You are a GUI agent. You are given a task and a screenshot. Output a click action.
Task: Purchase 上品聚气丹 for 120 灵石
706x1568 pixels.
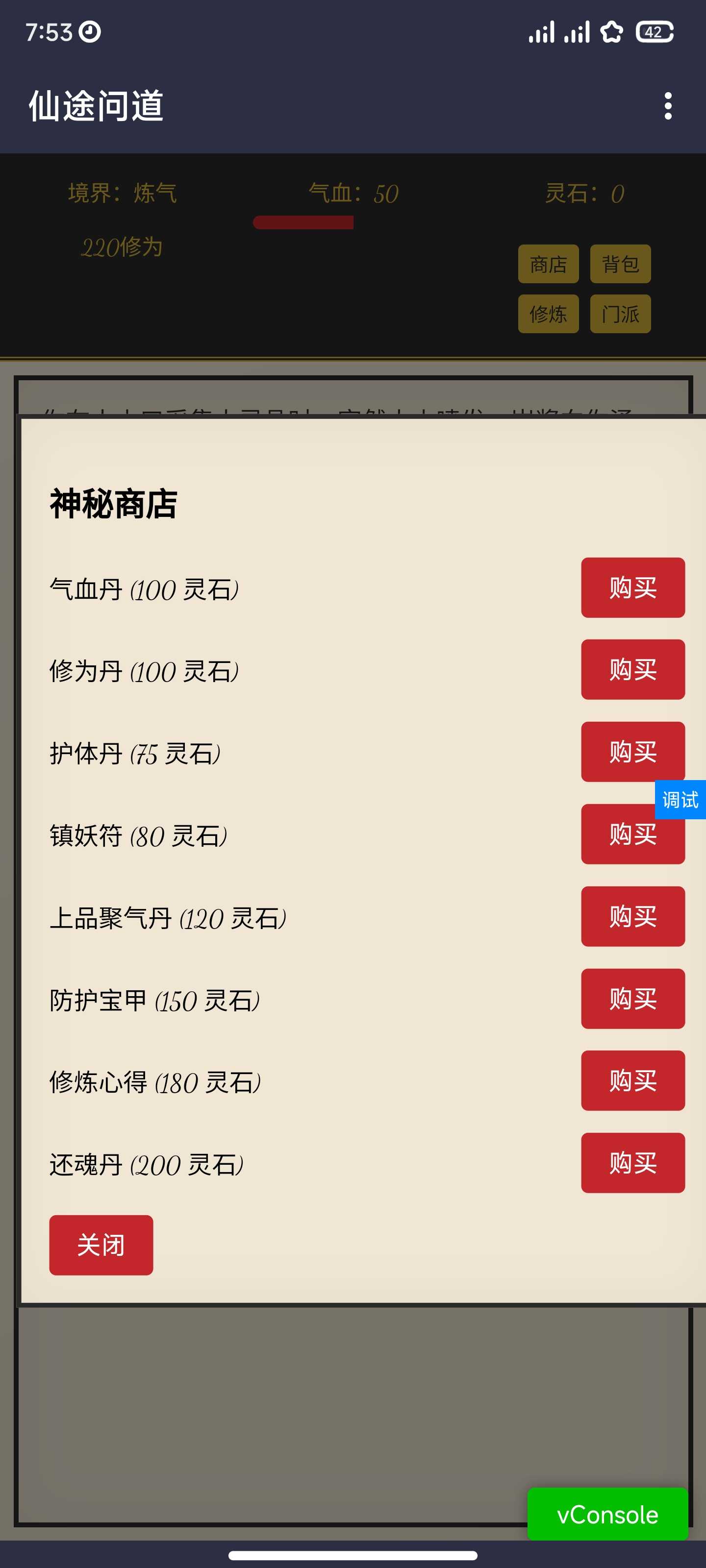pos(633,916)
